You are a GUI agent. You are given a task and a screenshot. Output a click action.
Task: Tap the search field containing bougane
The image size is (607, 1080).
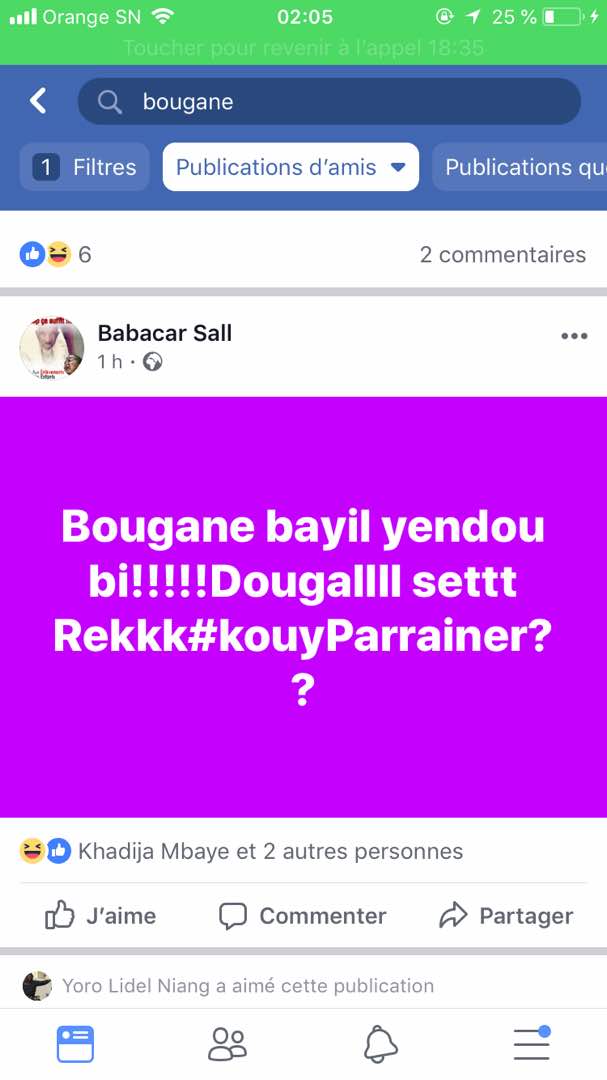330,102
